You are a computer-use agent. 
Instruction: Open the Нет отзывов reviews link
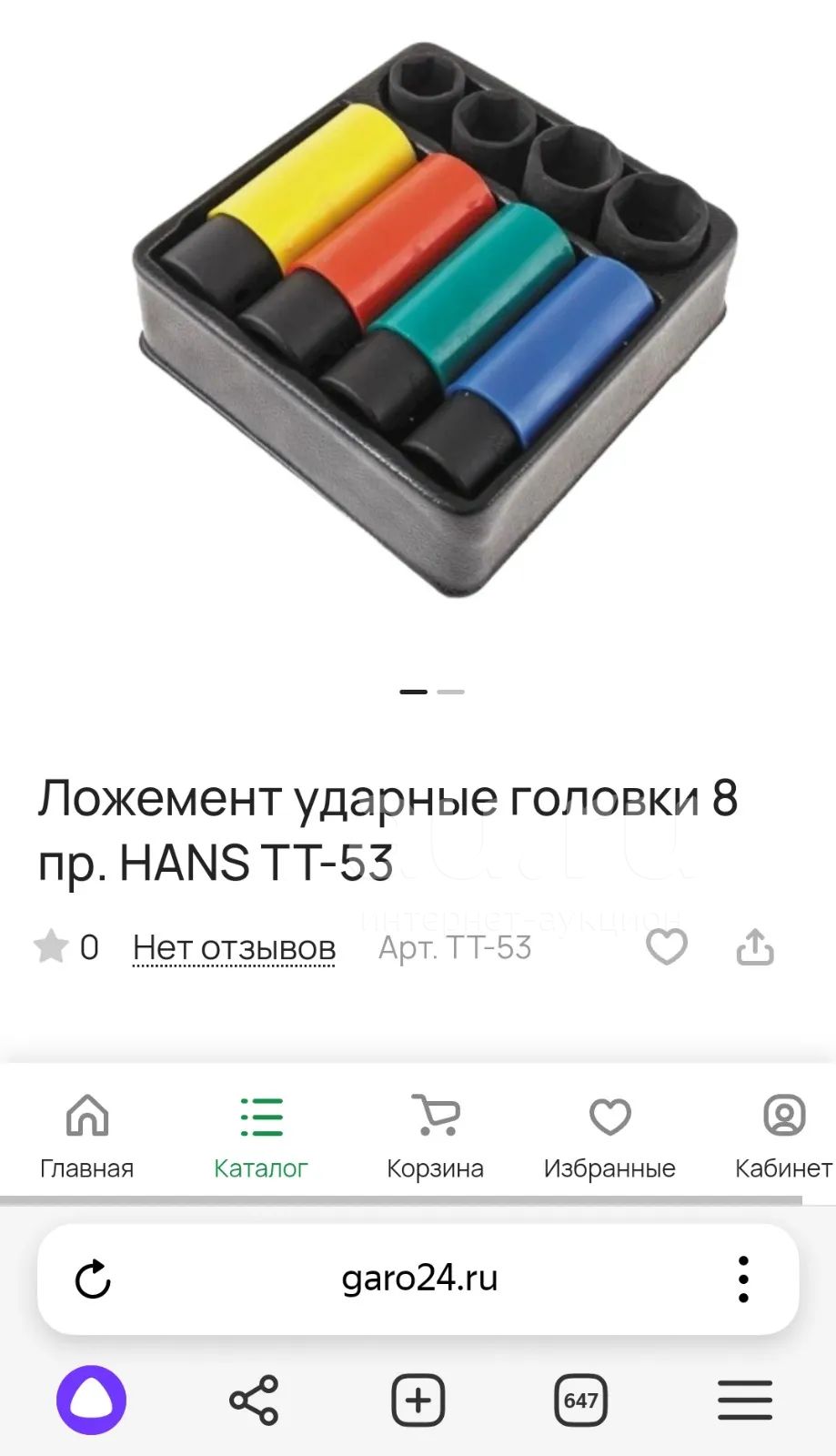234,948
